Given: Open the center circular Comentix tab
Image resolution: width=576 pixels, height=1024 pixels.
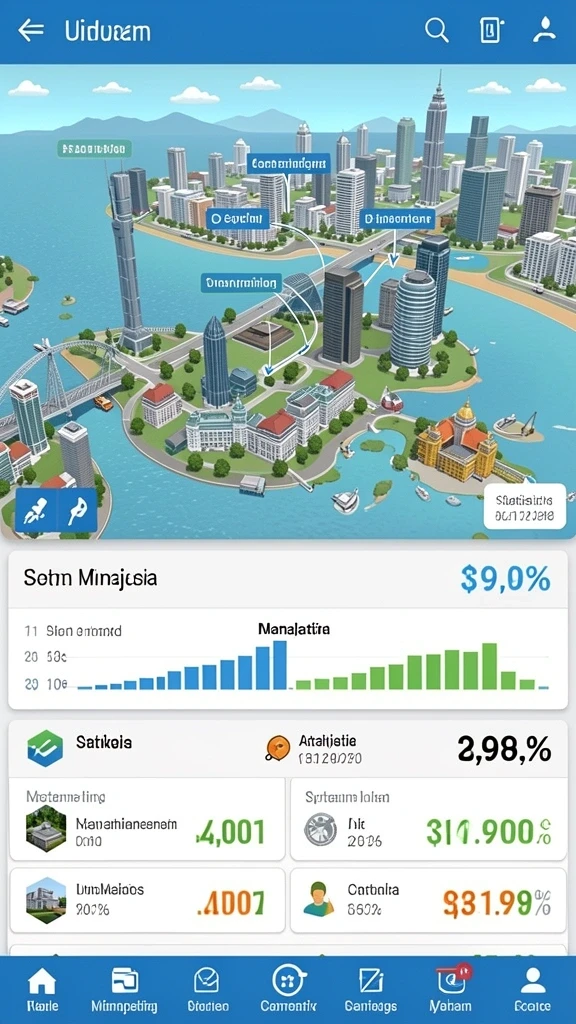Looking at the screenshot, I should point(288,989).
